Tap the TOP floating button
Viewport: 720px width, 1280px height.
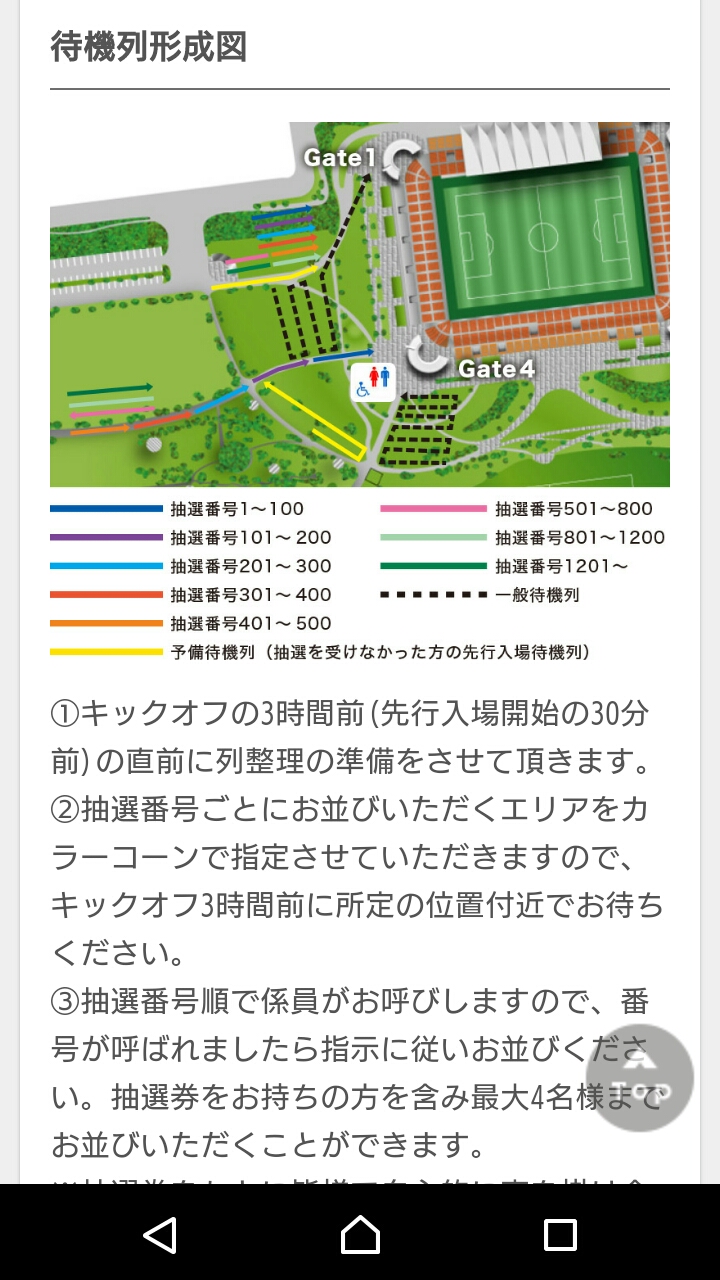pos(640,1078)
